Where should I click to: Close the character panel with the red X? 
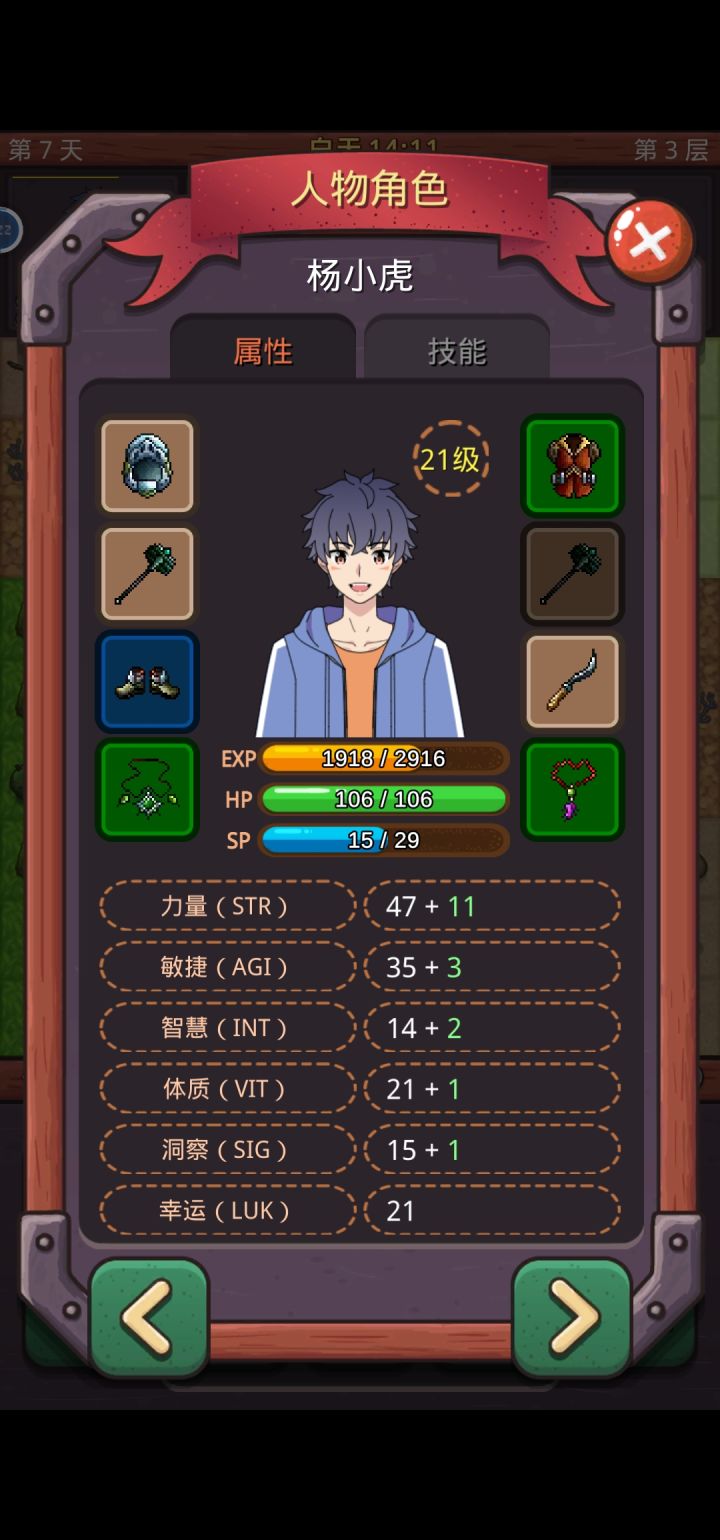tap(650, 241)
